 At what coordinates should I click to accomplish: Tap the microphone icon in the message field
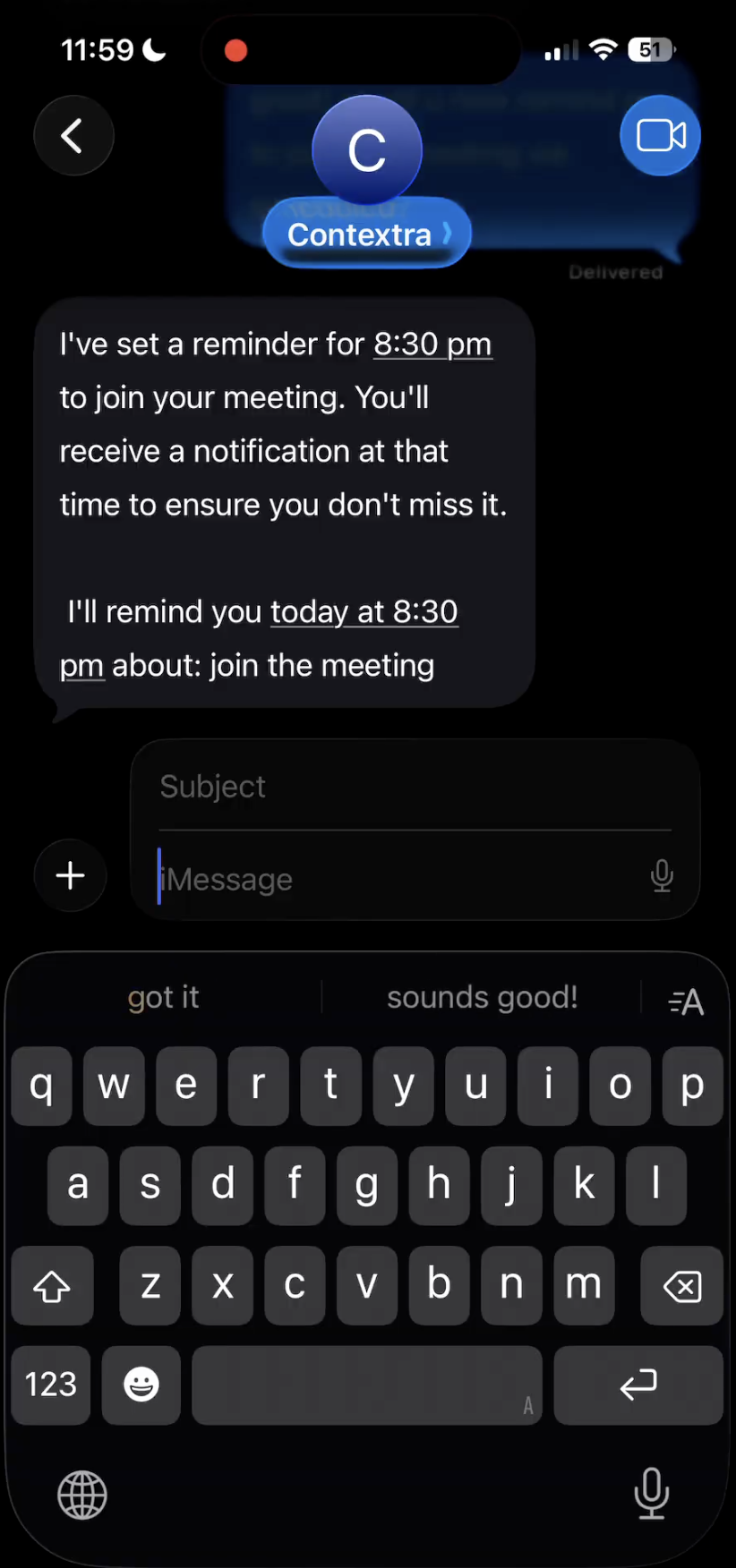(x=662, y=875)
